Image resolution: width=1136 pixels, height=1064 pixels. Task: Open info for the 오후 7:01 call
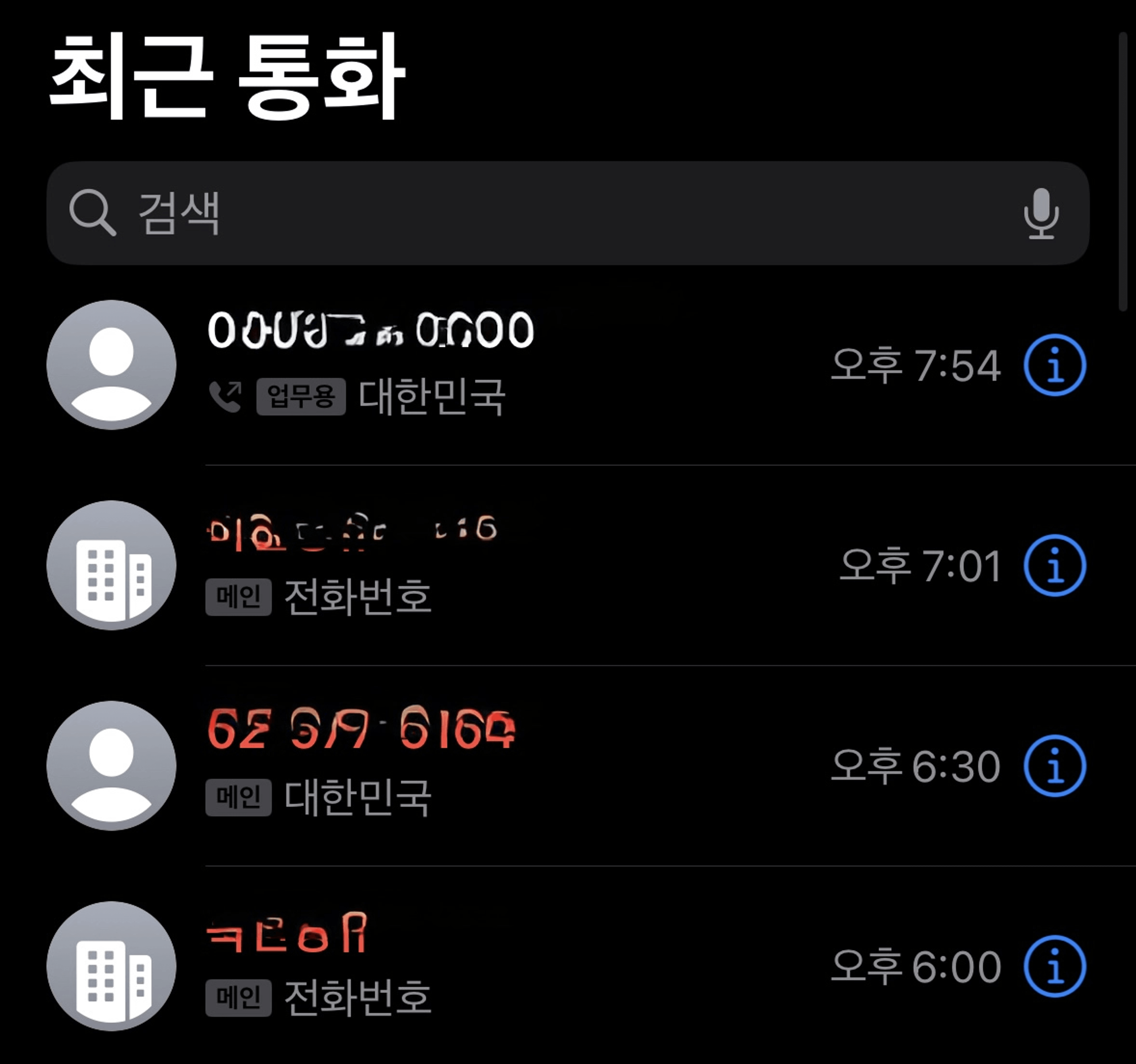pos(1054,565)
